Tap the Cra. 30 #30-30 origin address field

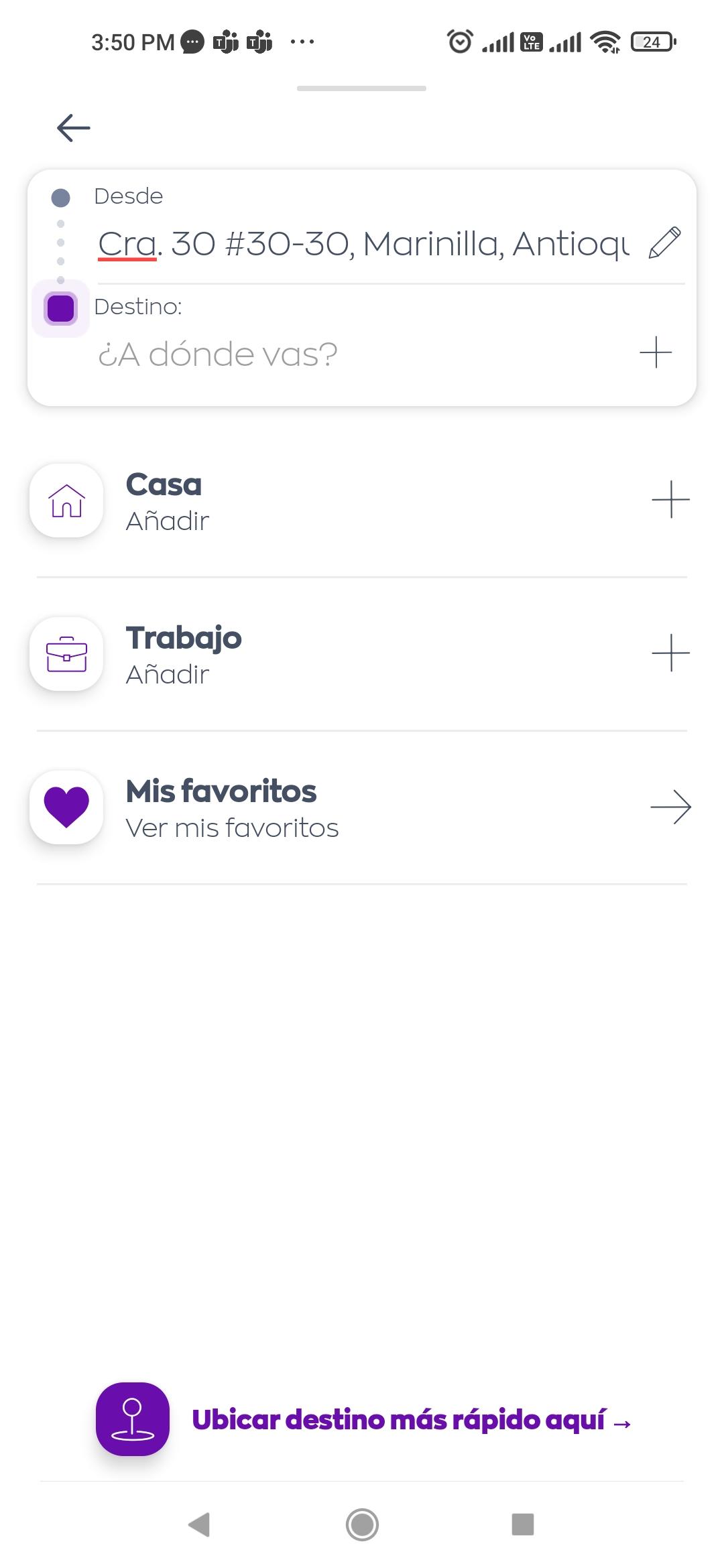(363, 244)
